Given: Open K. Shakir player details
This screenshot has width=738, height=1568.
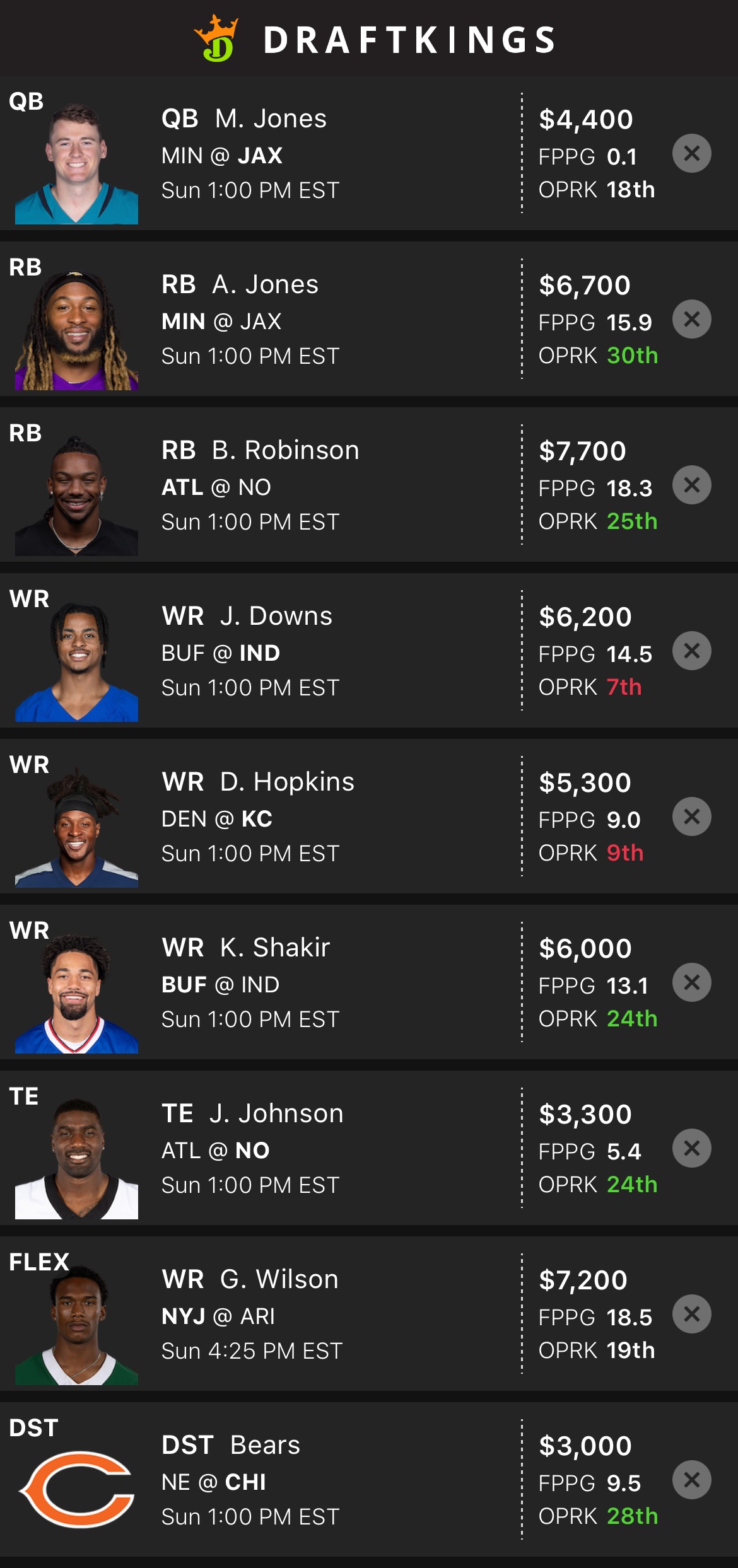Looking at the screenshot, I should [274, 948].
